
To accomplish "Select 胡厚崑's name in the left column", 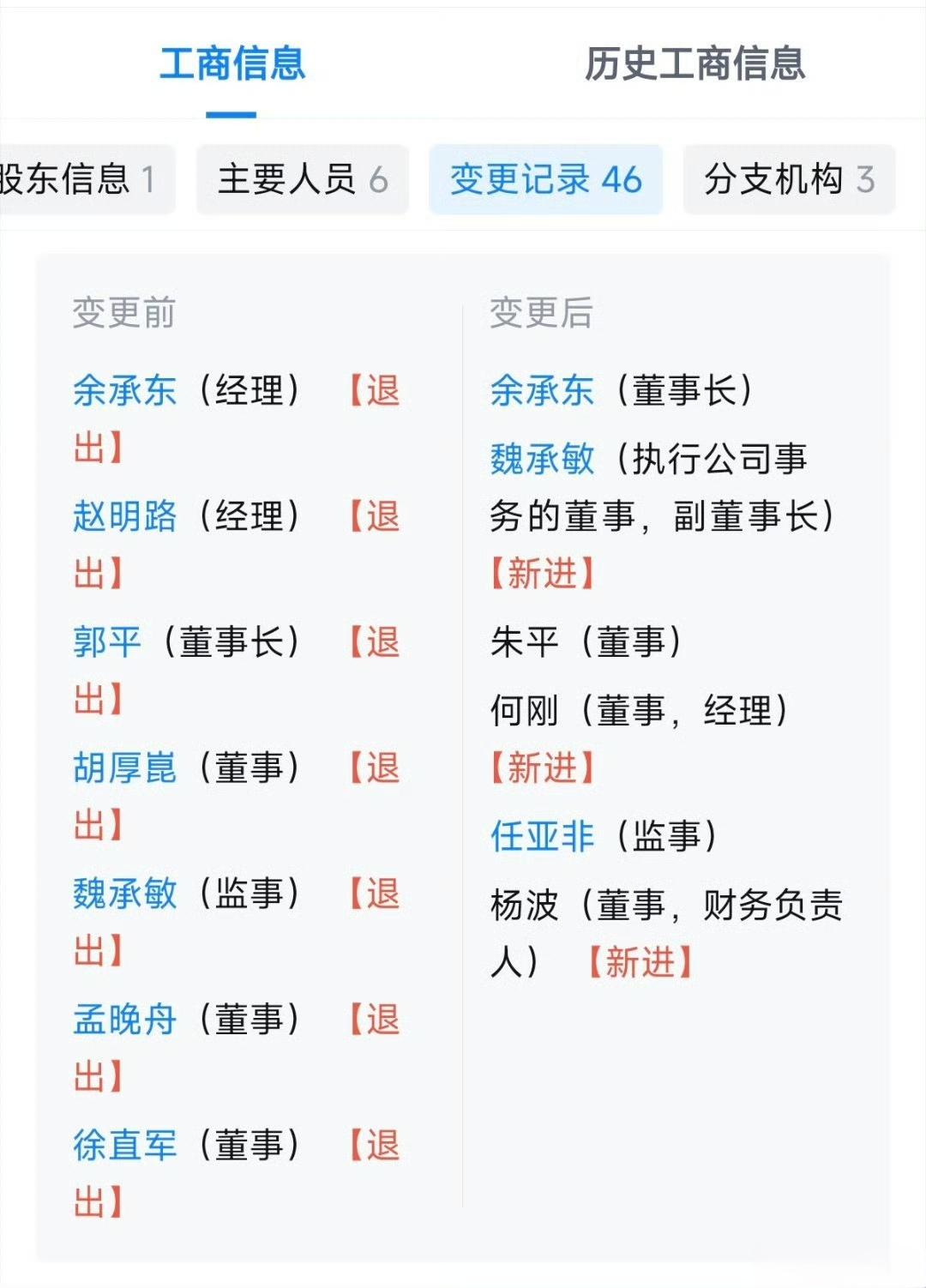I will (124, 769).
